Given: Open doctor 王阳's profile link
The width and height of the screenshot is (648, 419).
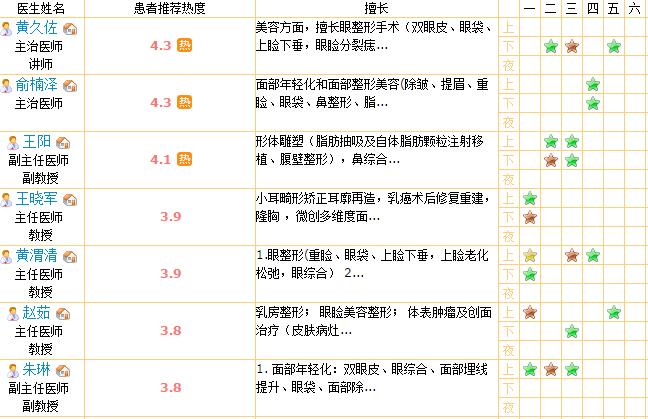Looking at the screenshot, I should pos(37,142).
